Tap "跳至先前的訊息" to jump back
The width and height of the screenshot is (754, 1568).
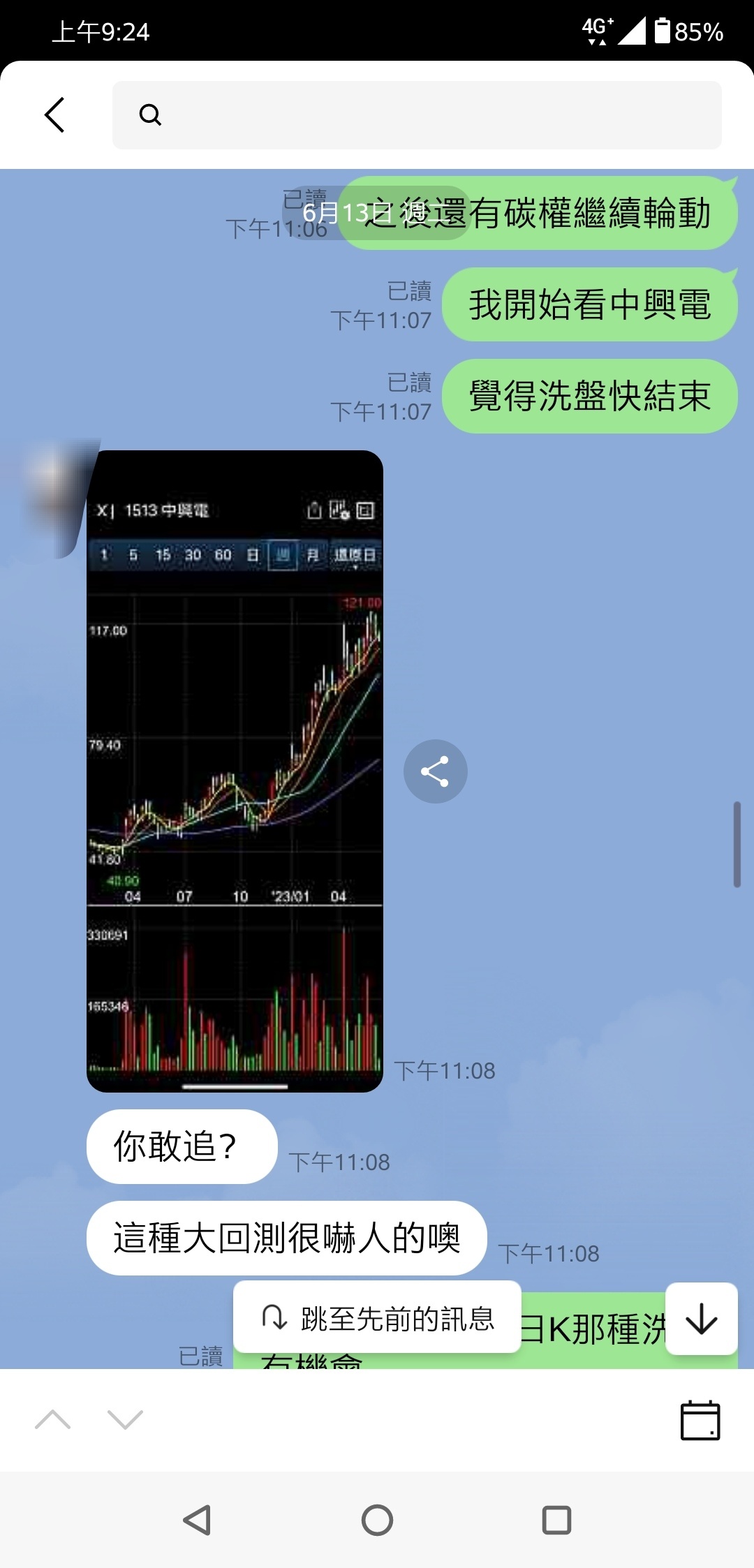[377, 1317]
